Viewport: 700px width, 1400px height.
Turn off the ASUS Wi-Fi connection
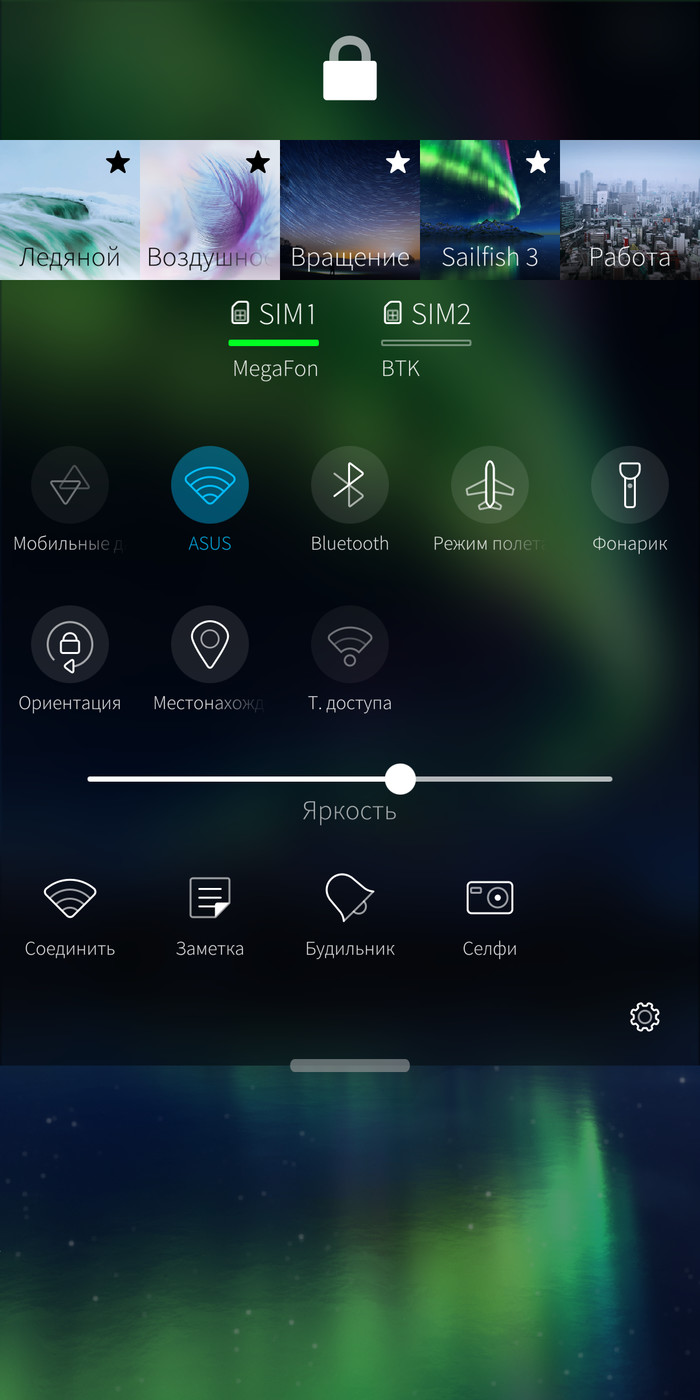(210, 486)
